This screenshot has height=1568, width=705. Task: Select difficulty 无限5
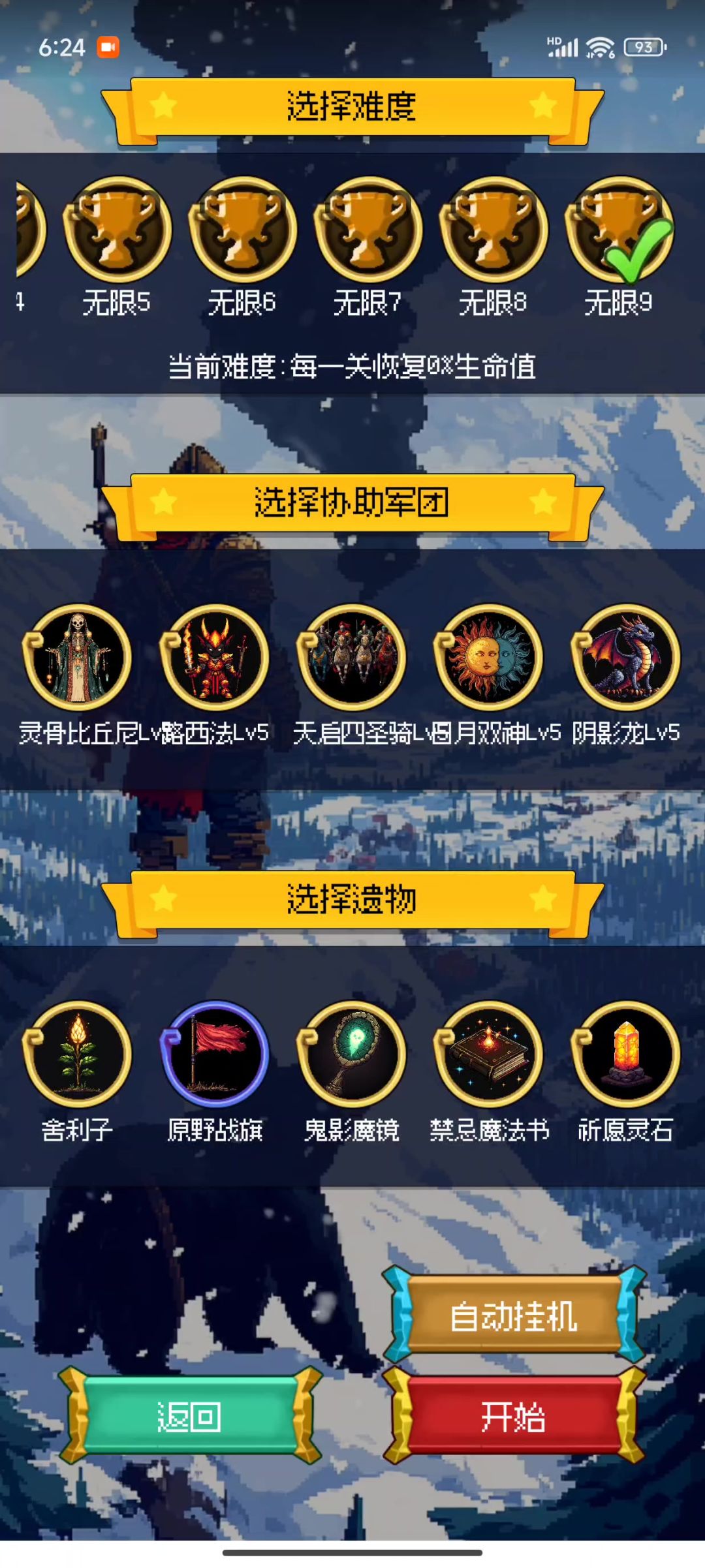click(117, 230)
